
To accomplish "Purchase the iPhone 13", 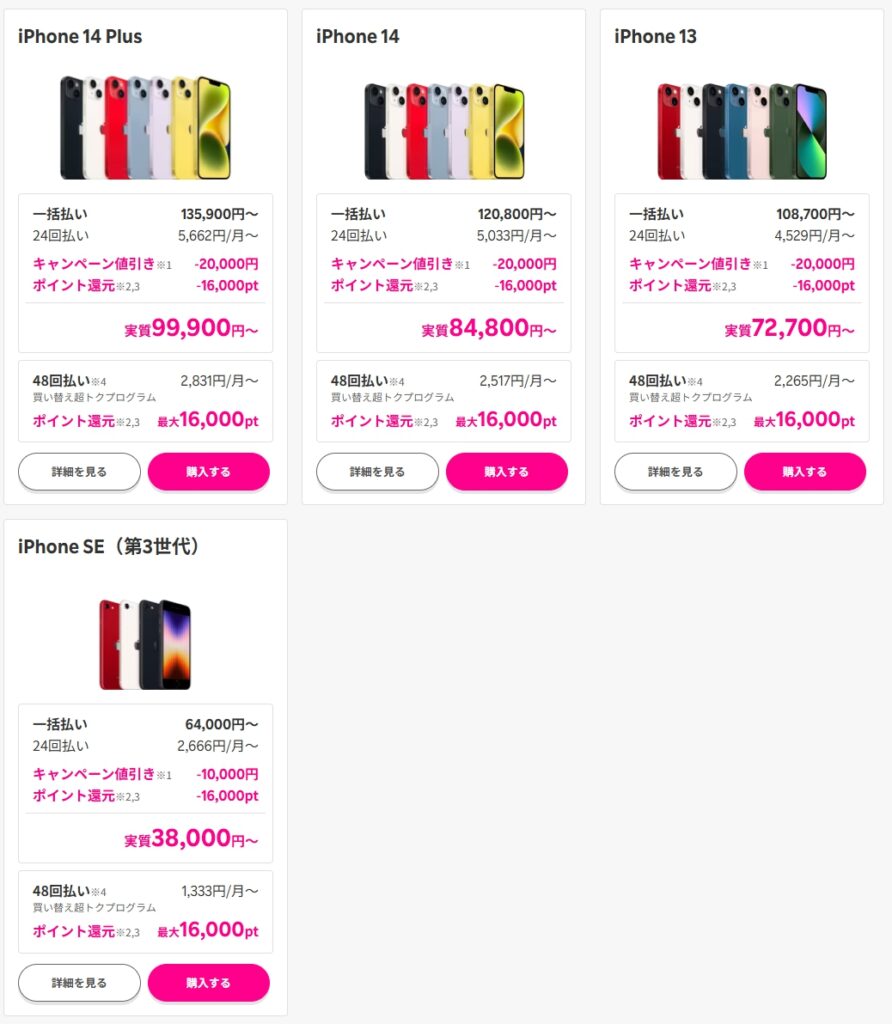I will tap(804, 471).
